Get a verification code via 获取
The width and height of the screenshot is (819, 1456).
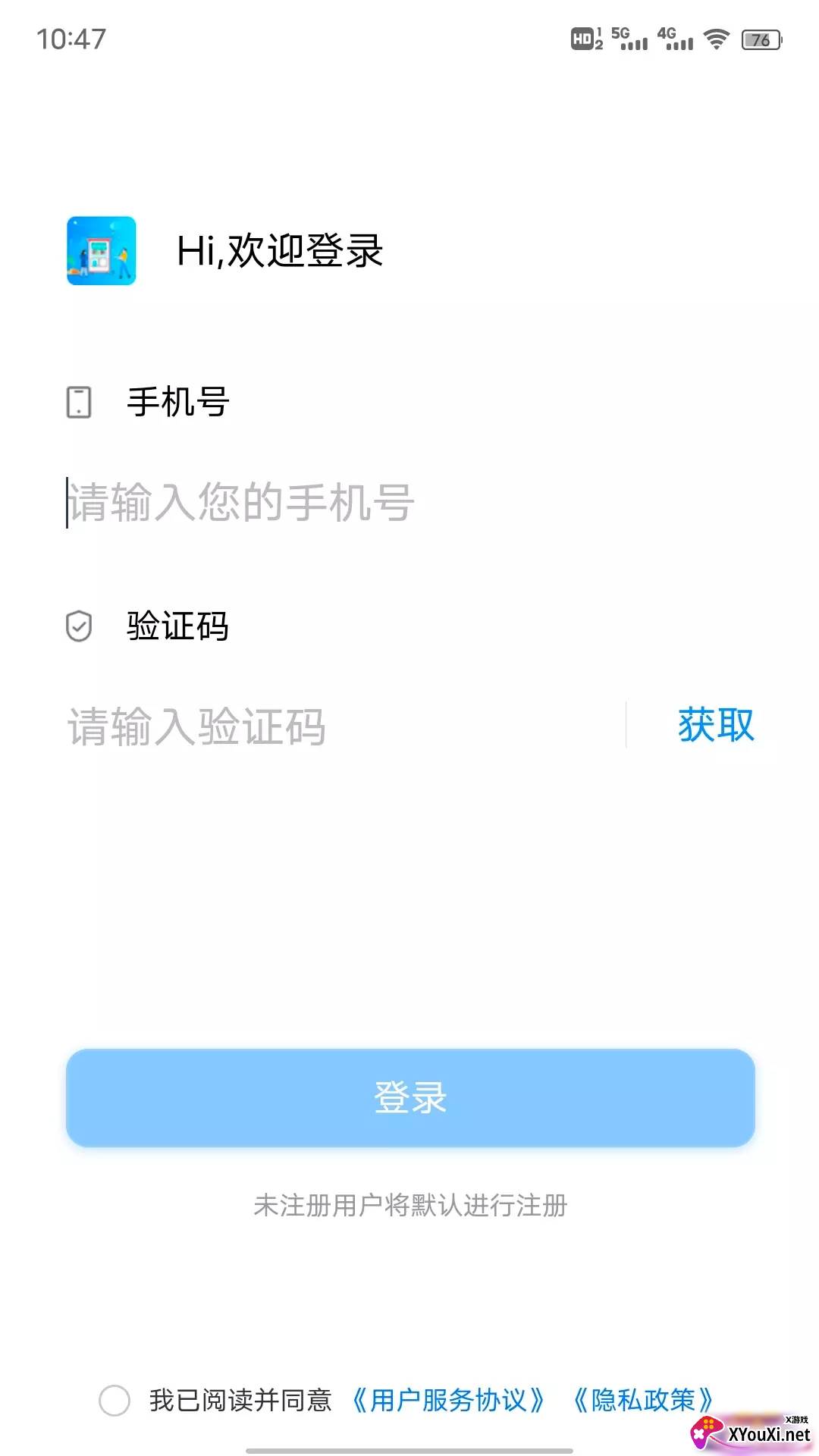click(715, 725)
